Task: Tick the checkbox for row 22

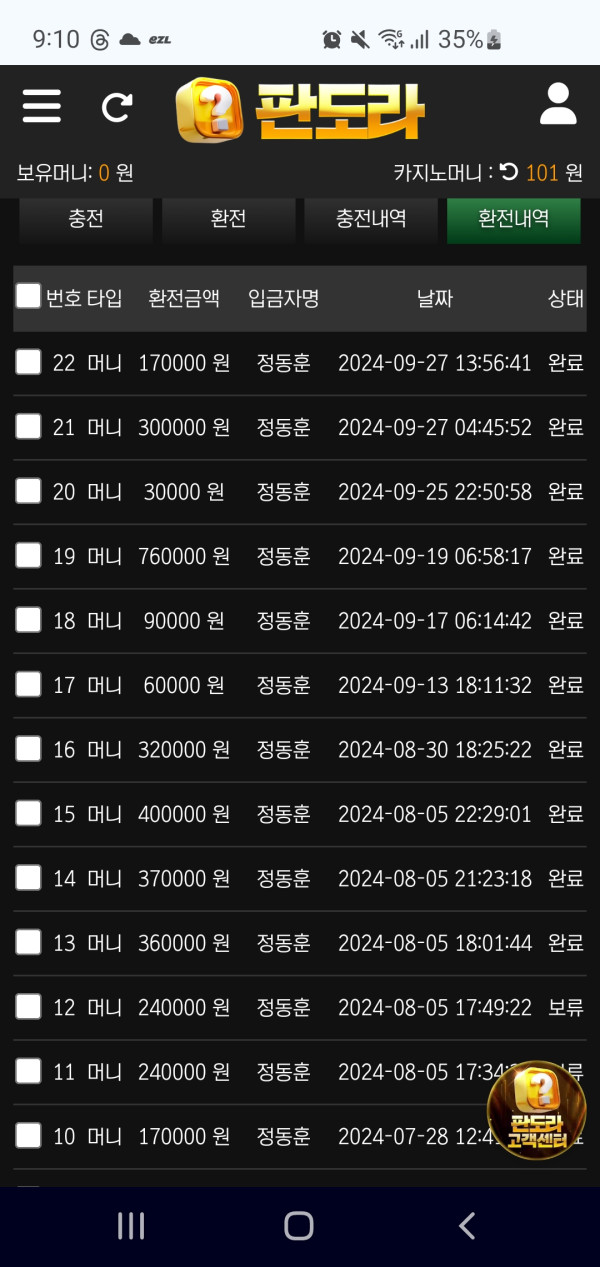Action: 28,362
